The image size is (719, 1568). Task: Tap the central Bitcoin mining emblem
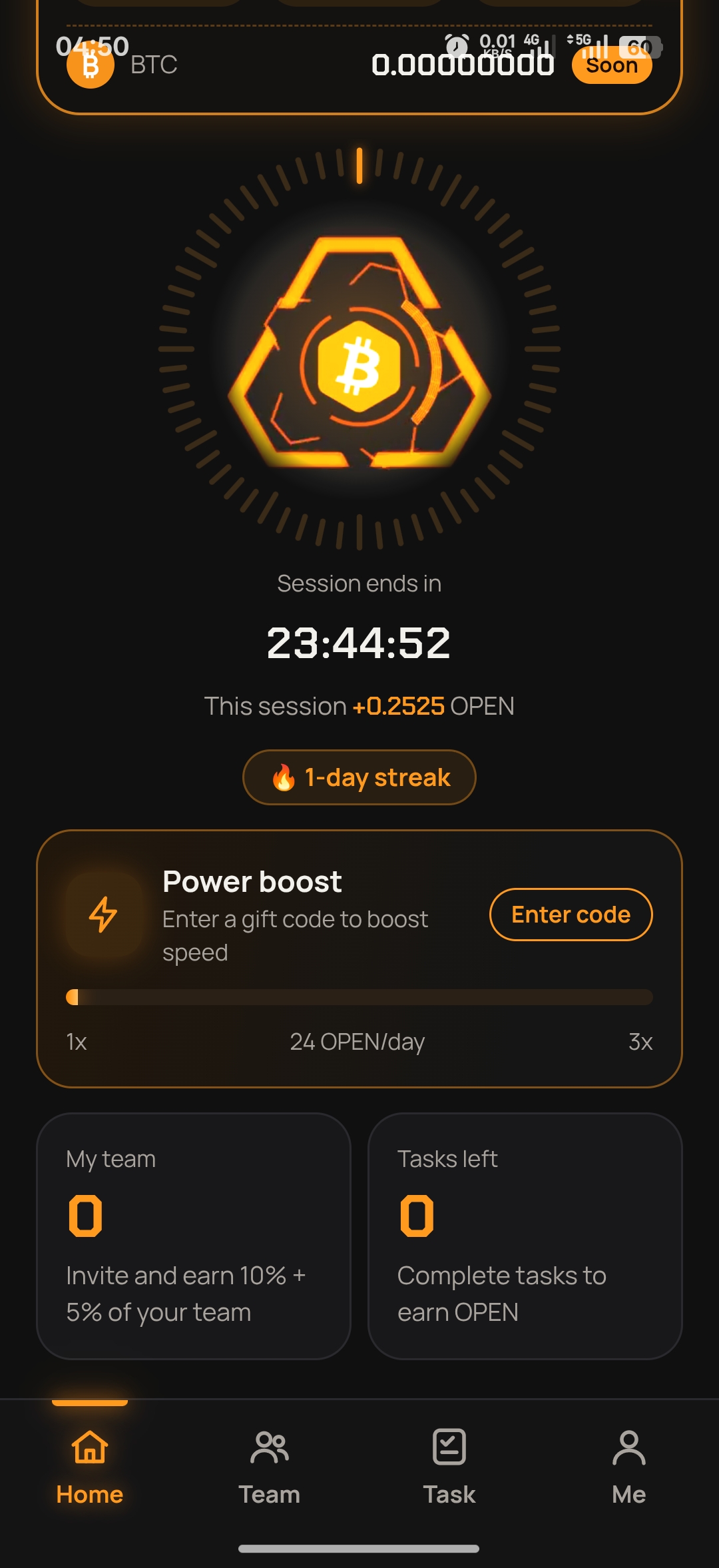pyautogui.click(x=359, y=352)
